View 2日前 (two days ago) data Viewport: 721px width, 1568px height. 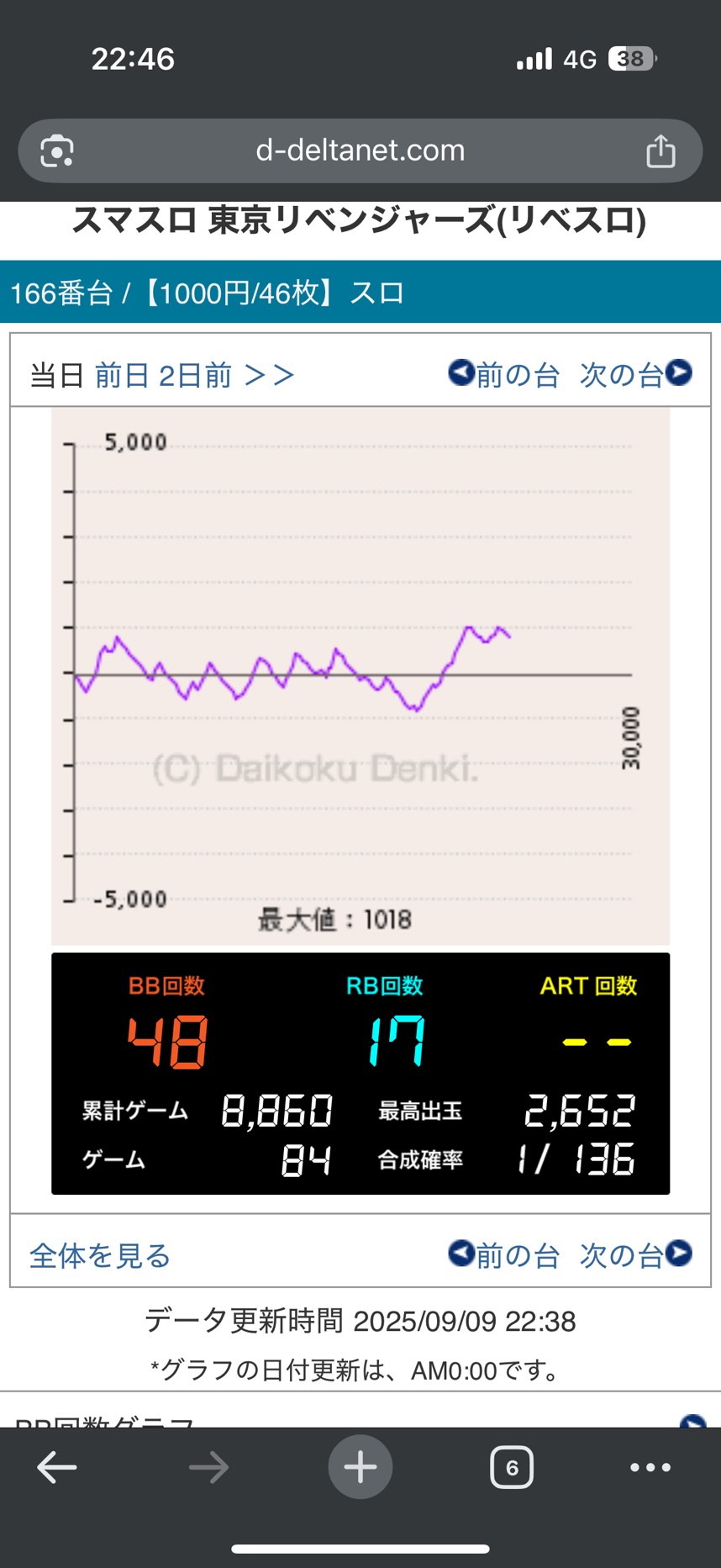tap(195, 375)
